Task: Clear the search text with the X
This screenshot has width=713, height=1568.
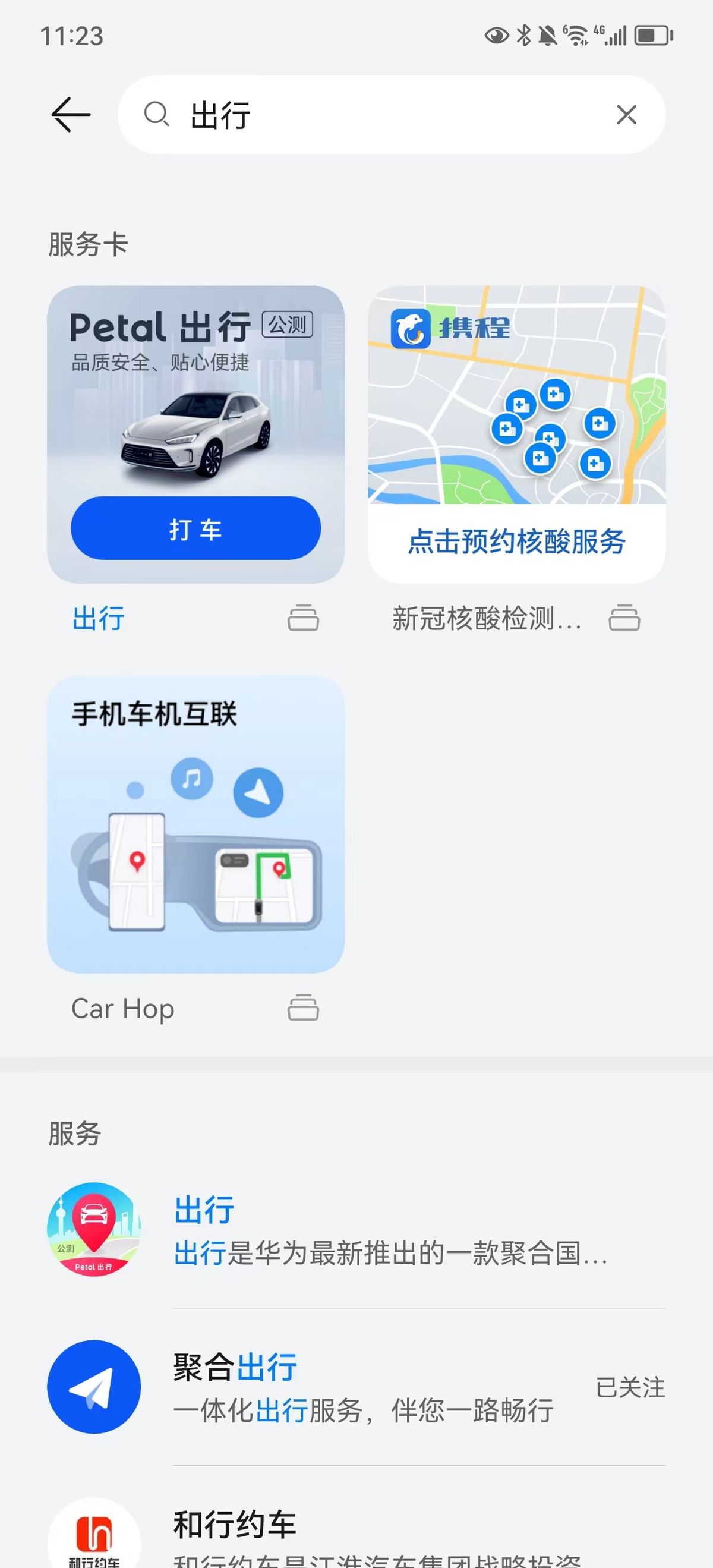Action: point(626,115)
